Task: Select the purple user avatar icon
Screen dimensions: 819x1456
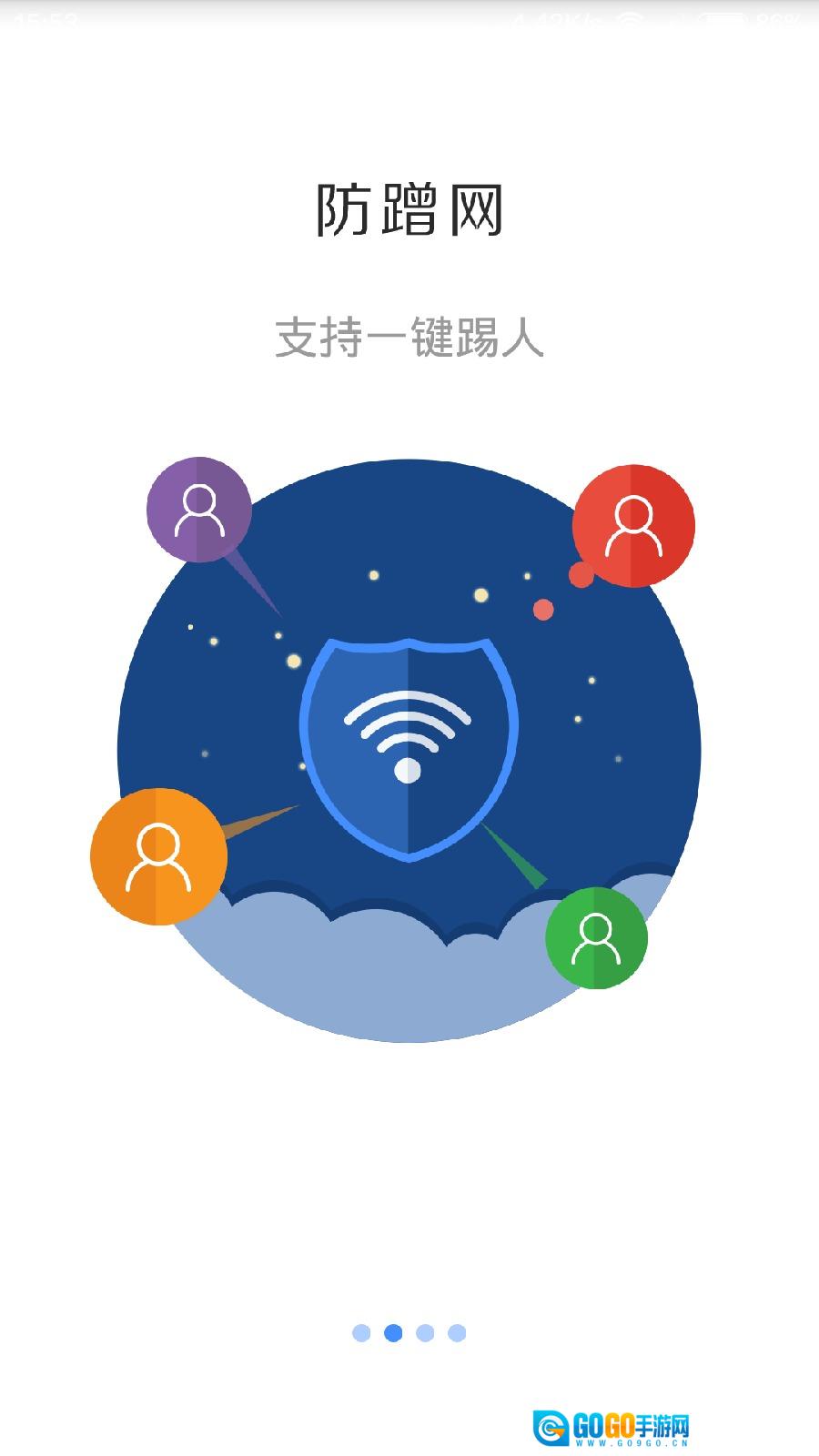Action: 198,510
